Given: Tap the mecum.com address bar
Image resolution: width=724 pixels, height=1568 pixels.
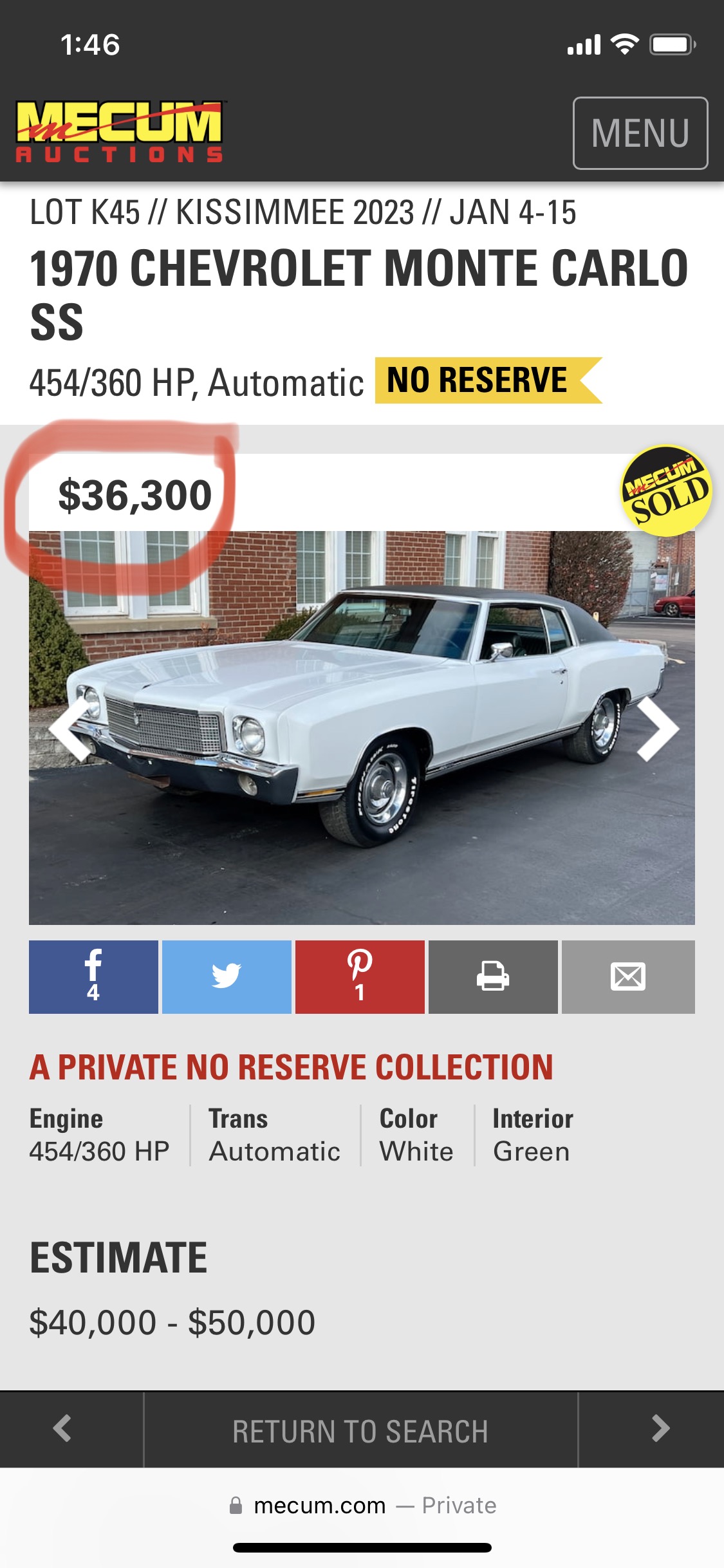Looking at the screenshot, I should (362, 1506).
